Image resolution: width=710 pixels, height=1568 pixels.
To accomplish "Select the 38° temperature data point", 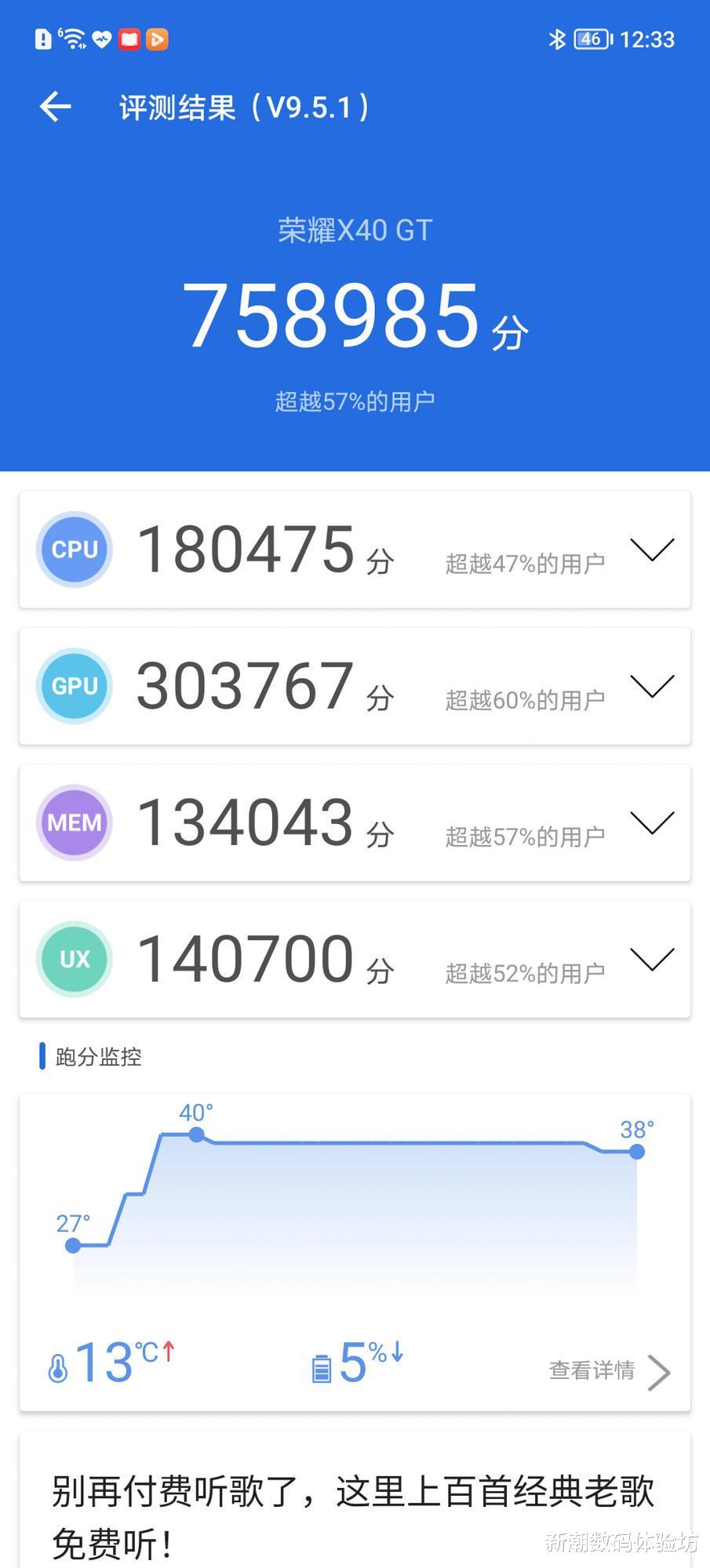I will (637, 1152).
